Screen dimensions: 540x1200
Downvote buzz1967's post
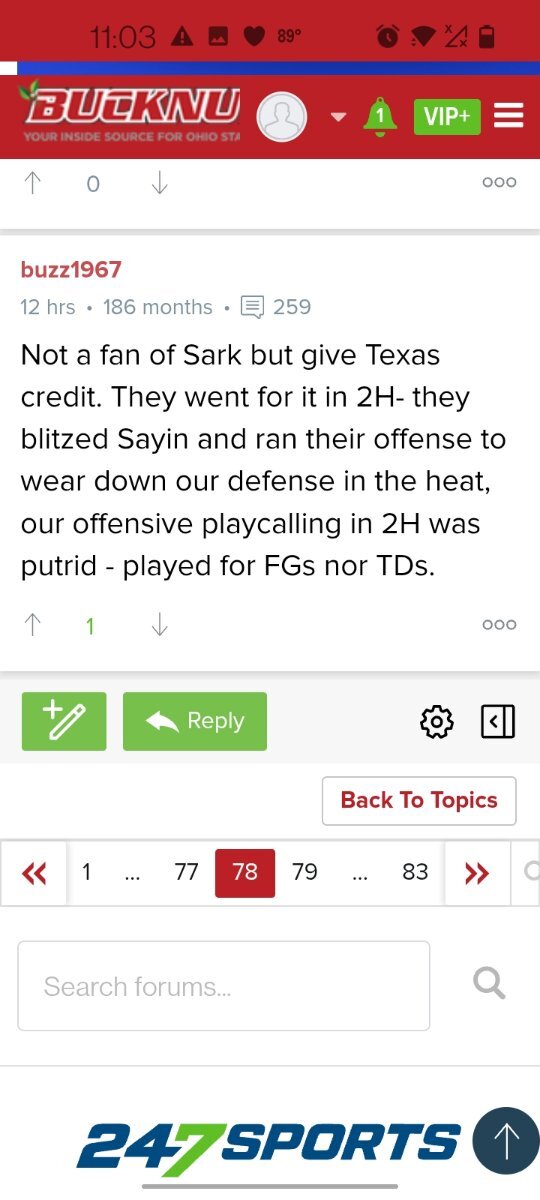click(x=158, y=625)
